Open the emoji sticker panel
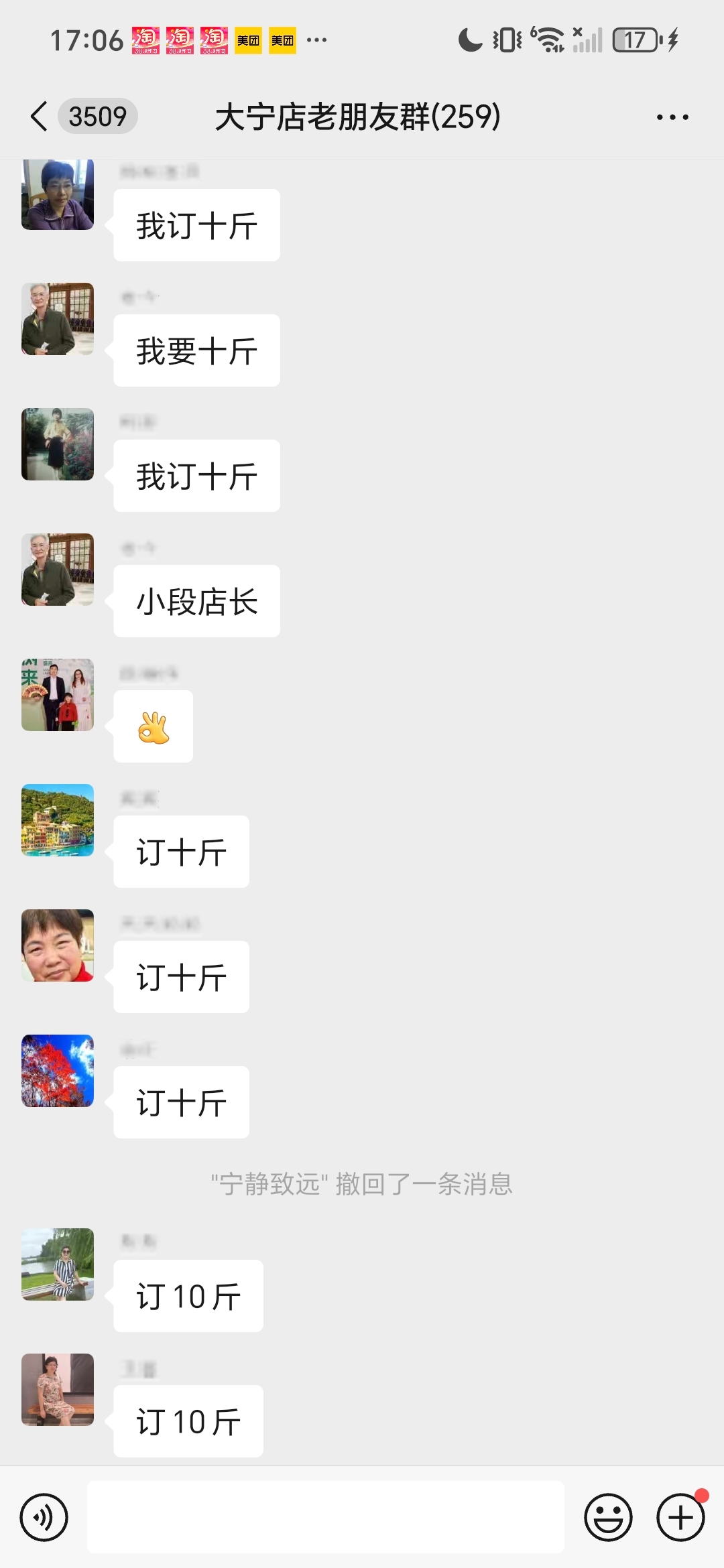 (x=608, y=1517)
